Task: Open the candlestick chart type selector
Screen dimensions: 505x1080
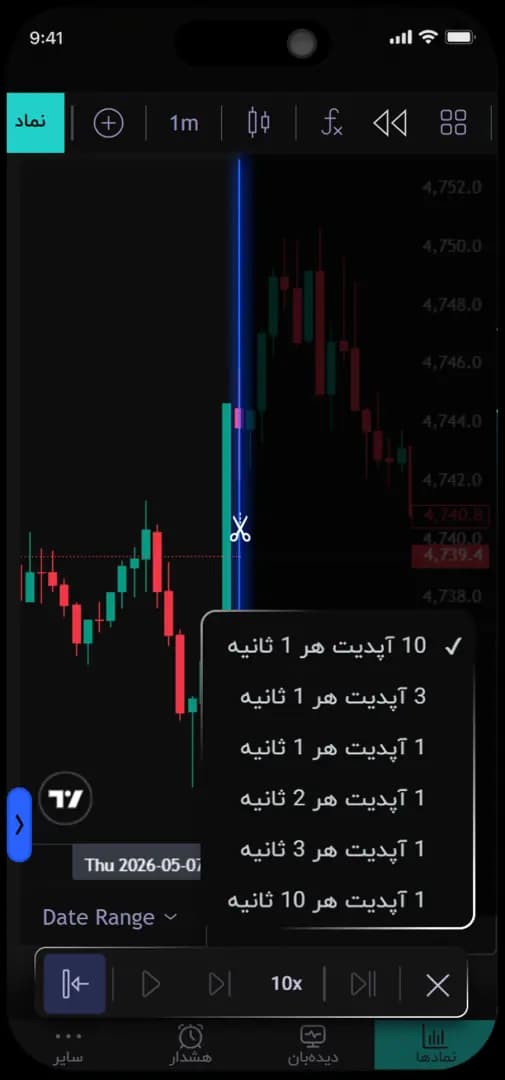Action: [258, 123]
